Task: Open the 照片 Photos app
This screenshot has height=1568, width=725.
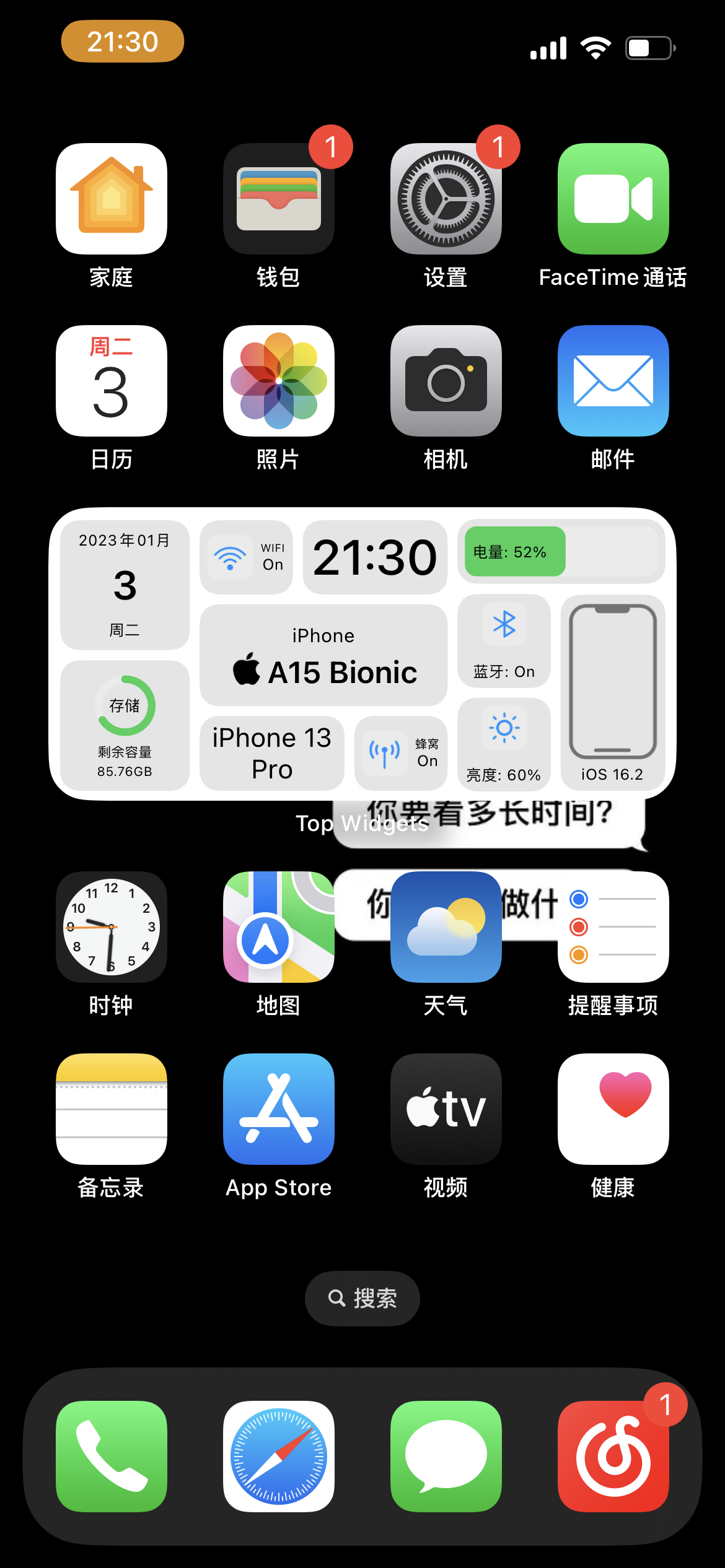Action: pyautogui.click(x=279, y=381)
